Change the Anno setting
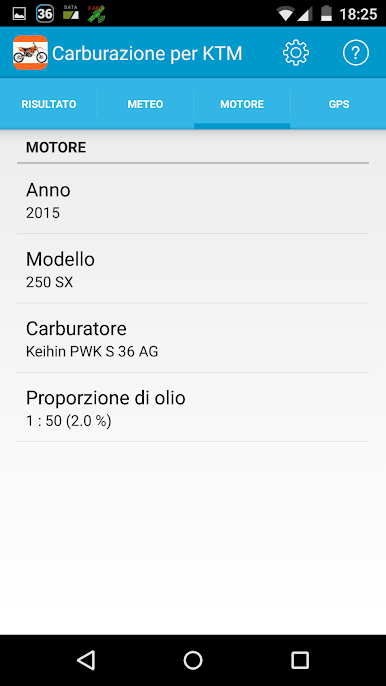 point(193,199)
